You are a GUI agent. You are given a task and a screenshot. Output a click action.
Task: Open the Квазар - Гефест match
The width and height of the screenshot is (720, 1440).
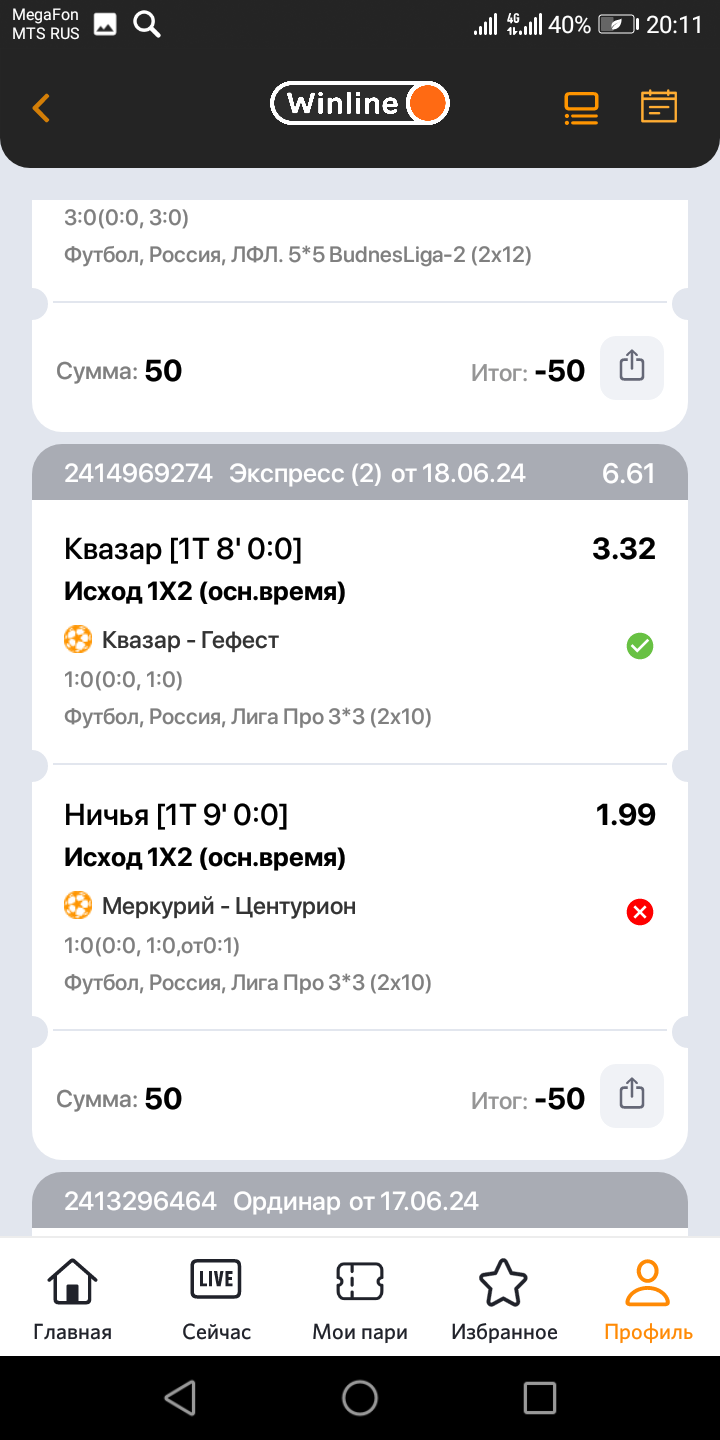(190, 640)
